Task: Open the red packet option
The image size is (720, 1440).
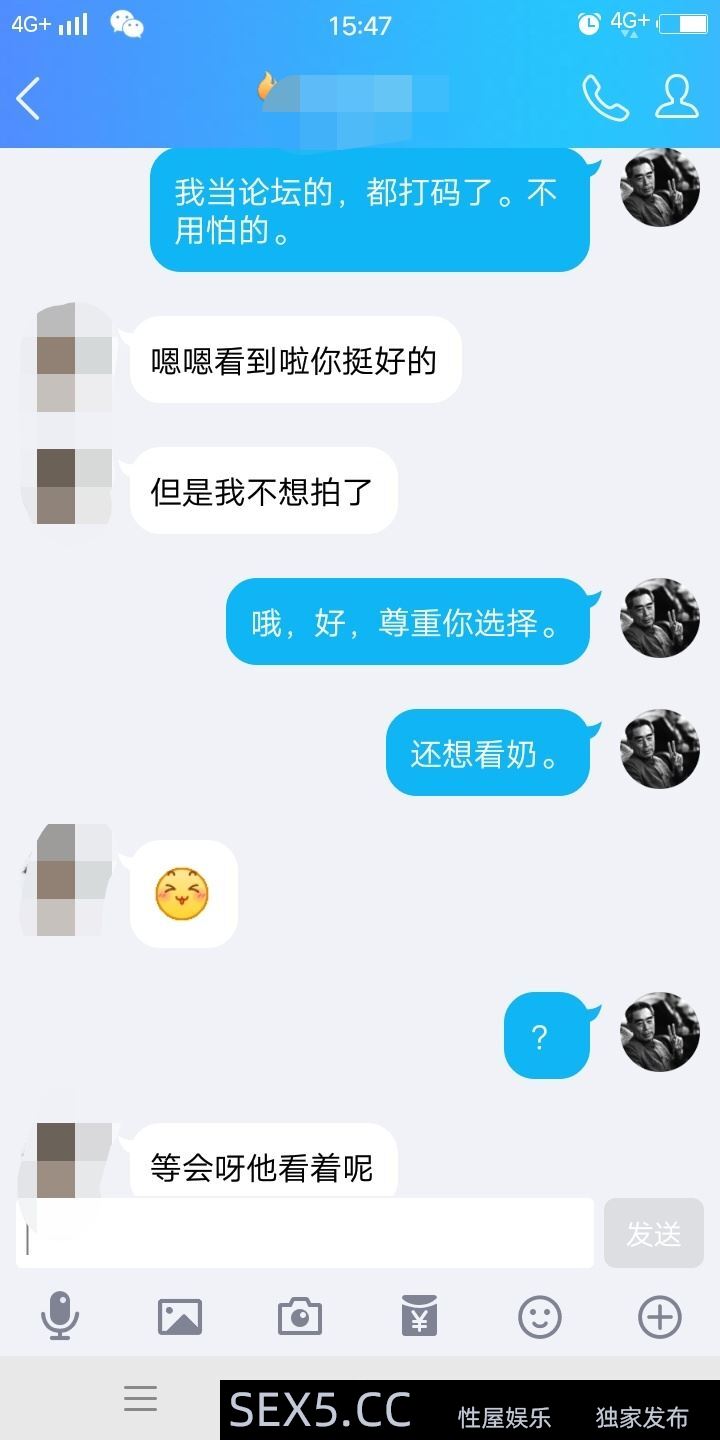Action: 420,1316
